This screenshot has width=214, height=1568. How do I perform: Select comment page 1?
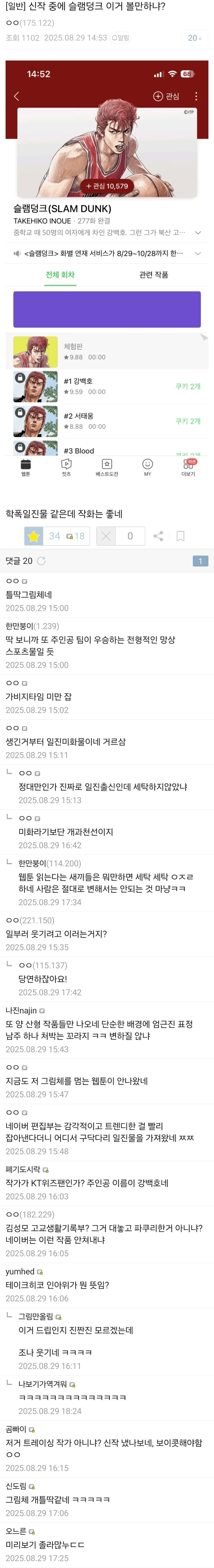[x=200, y=561]
